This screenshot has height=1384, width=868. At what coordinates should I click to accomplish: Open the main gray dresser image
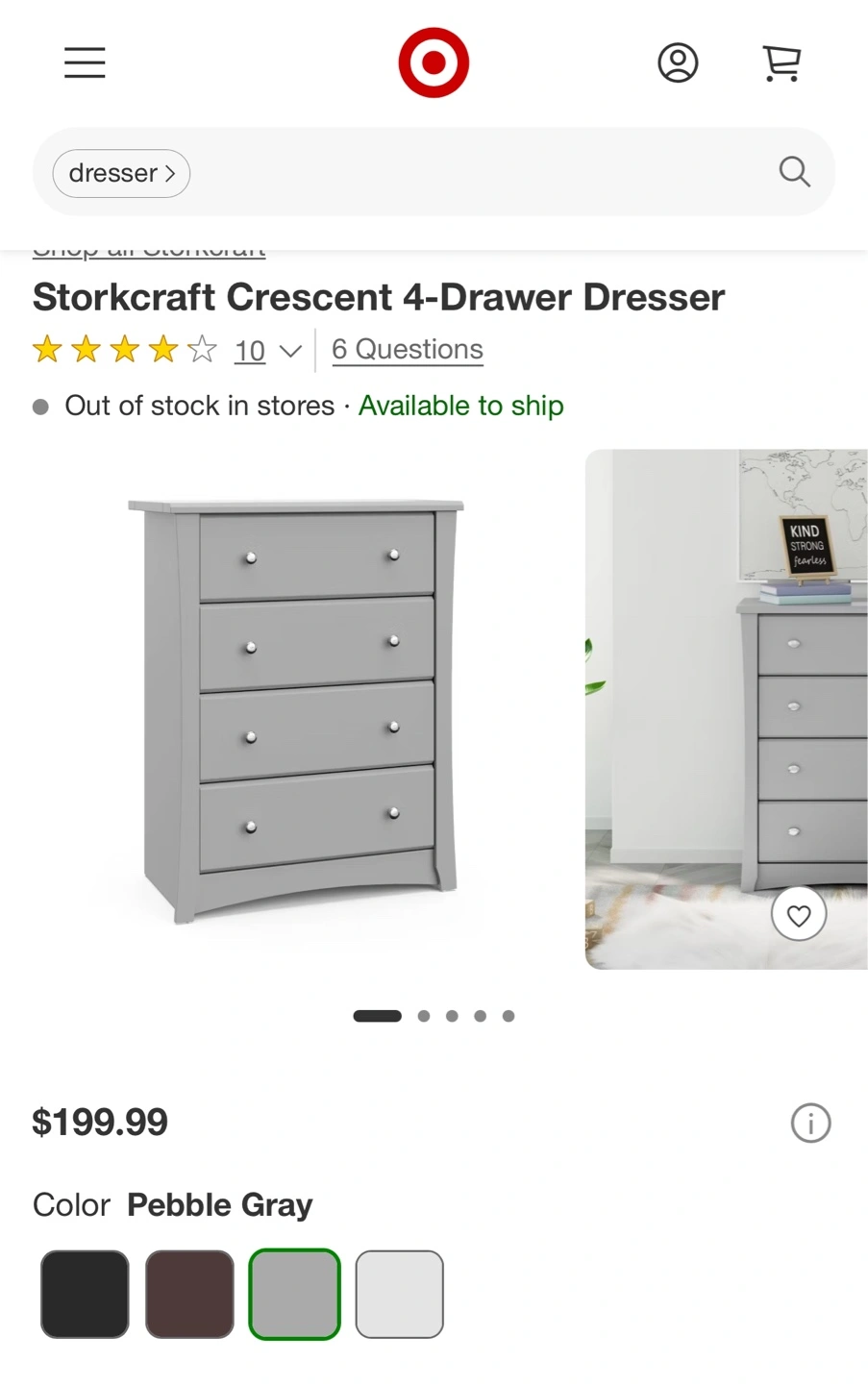296,709
